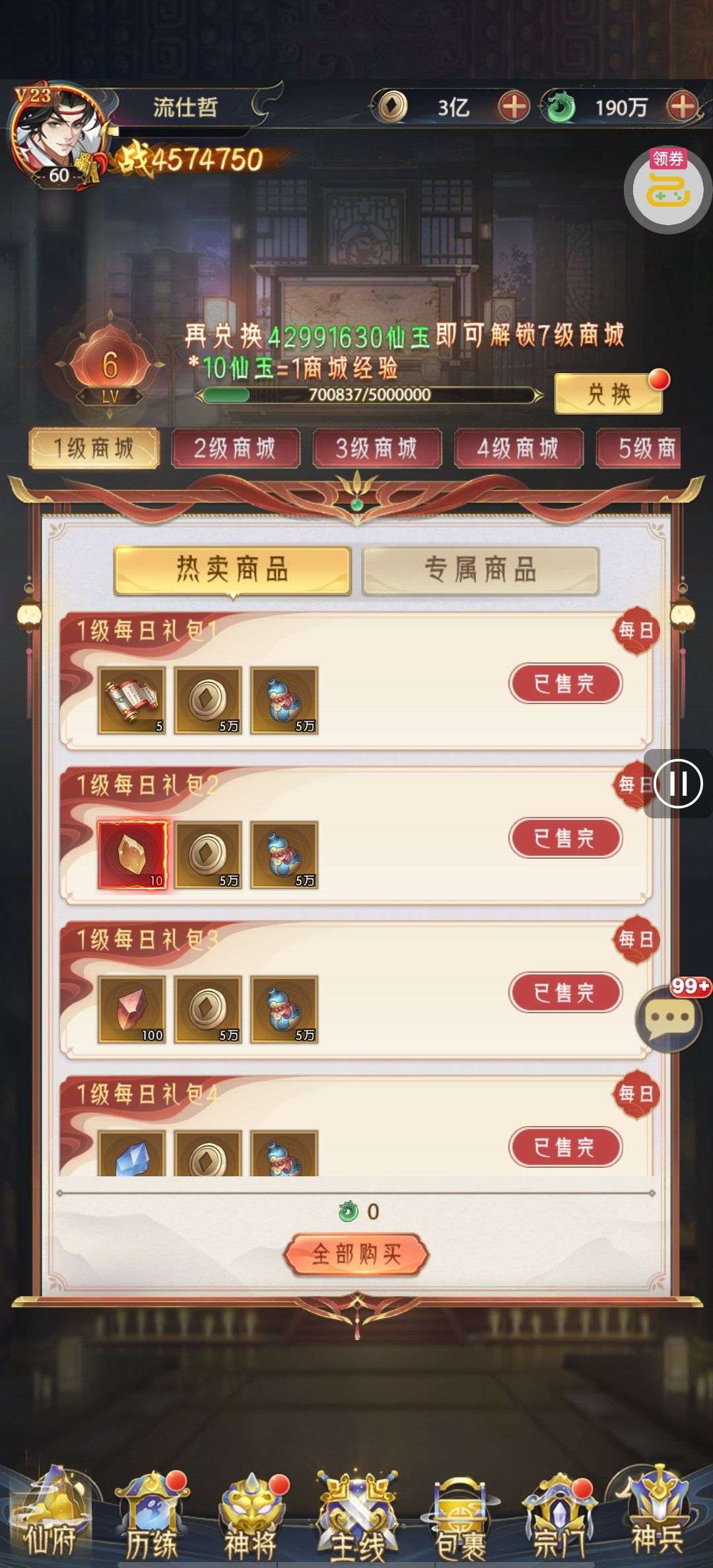
Task: Select the 1级商城 tab
Action: pos(94,449)
